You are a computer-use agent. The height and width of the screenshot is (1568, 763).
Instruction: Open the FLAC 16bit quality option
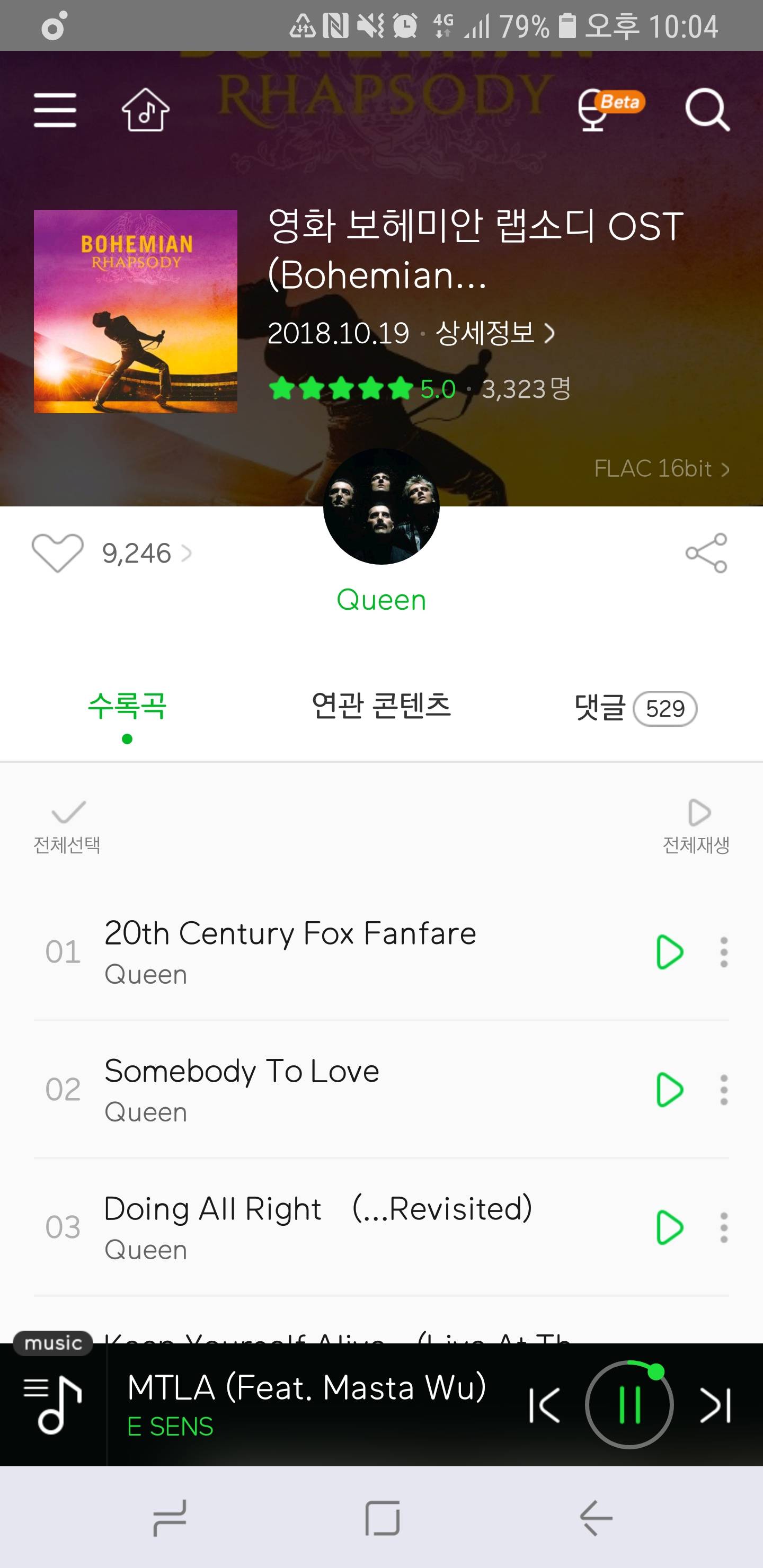pyautogui.click(x=661, y=469)
